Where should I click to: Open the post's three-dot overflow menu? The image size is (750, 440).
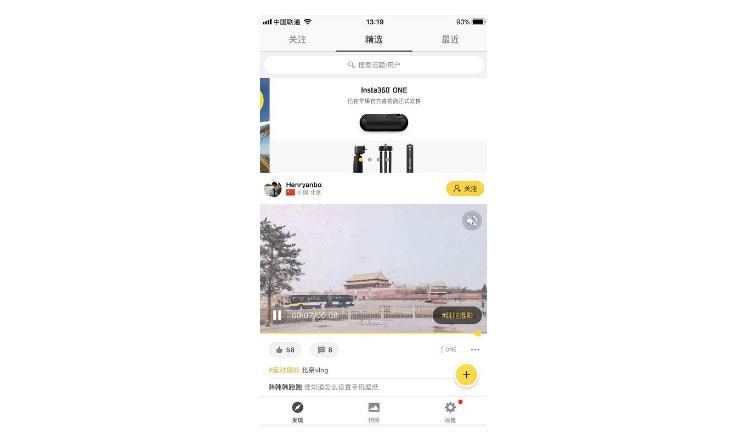tap(475, 350)
